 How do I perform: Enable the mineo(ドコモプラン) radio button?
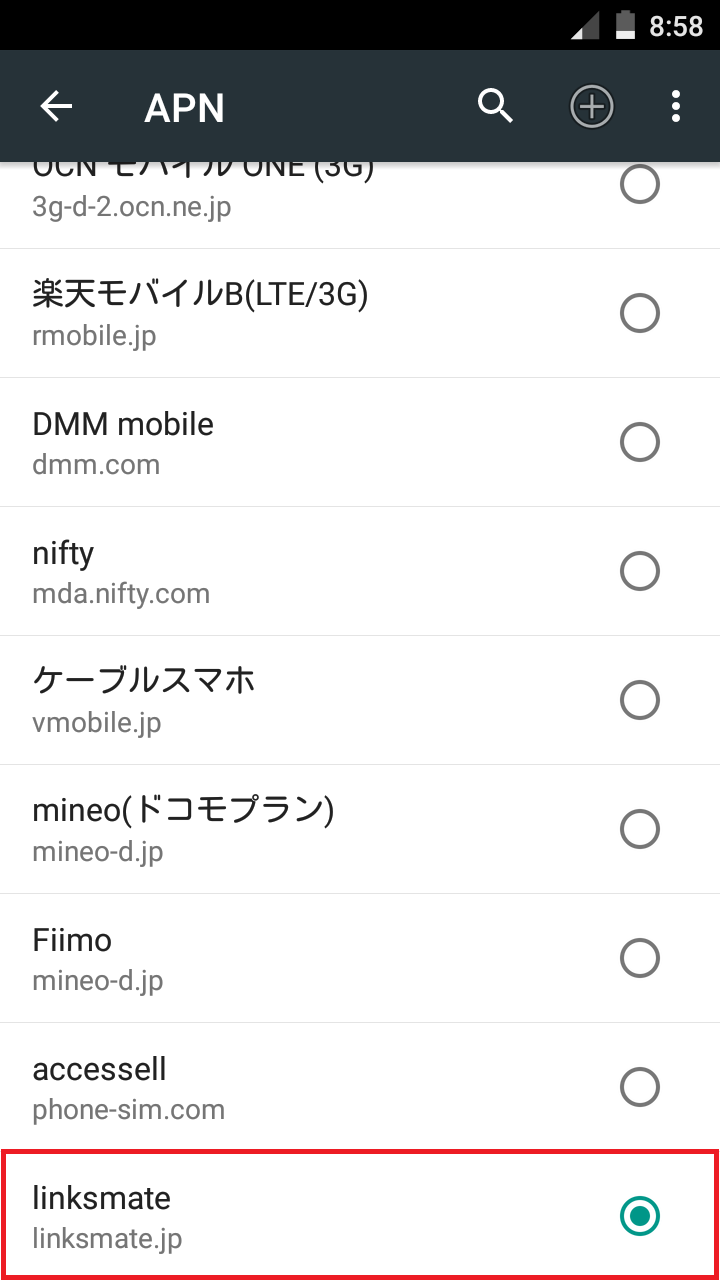click(640, 829)
